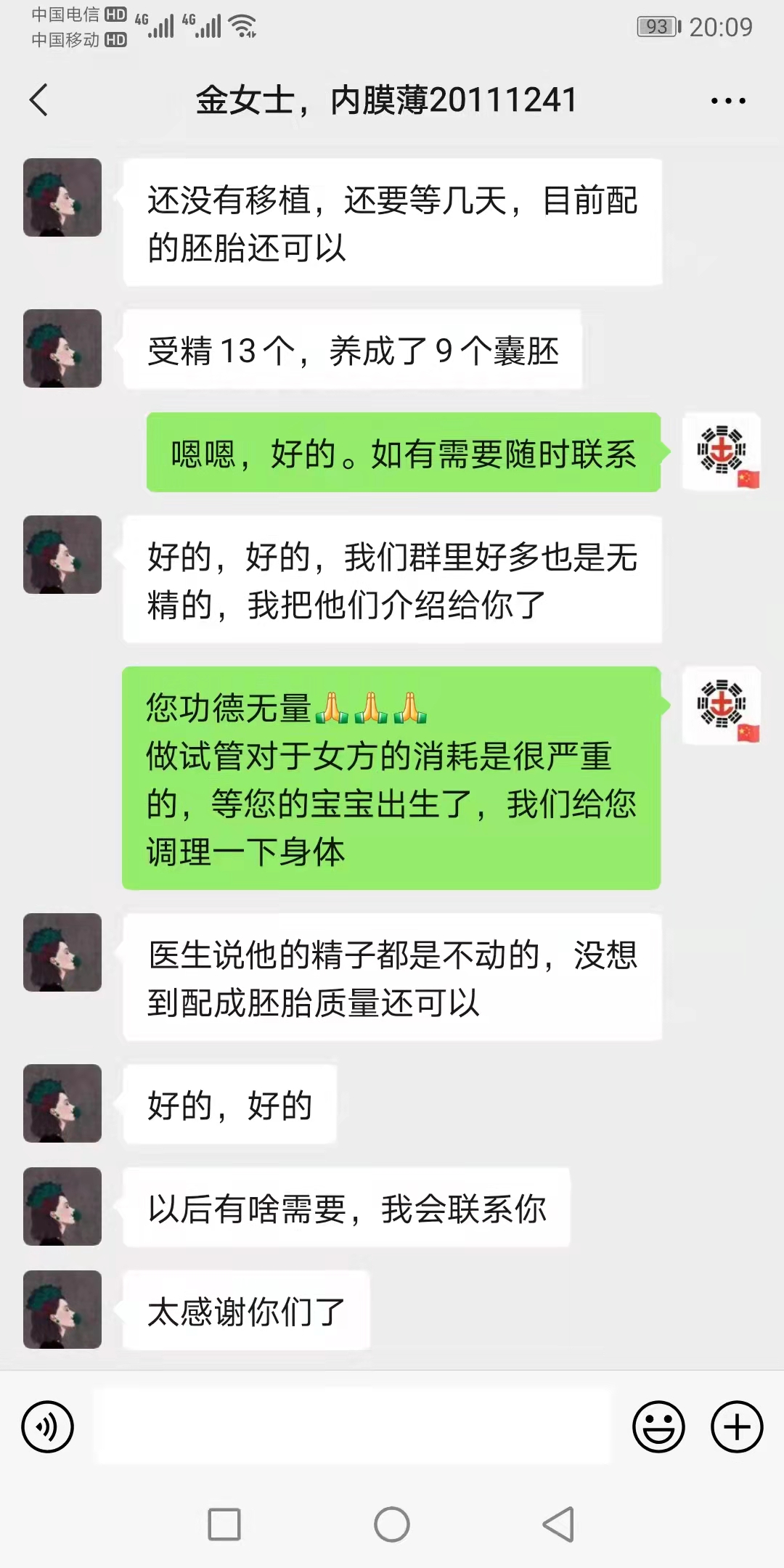Go back to the chat list

pyautogui.click(x=39, y=100)
